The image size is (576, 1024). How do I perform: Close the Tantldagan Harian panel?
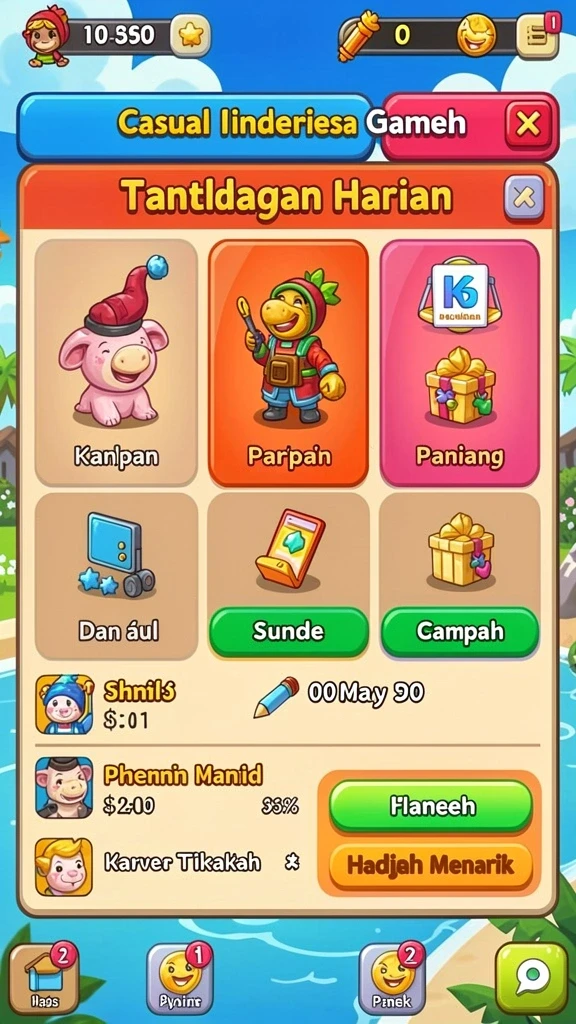pos(524,197)
